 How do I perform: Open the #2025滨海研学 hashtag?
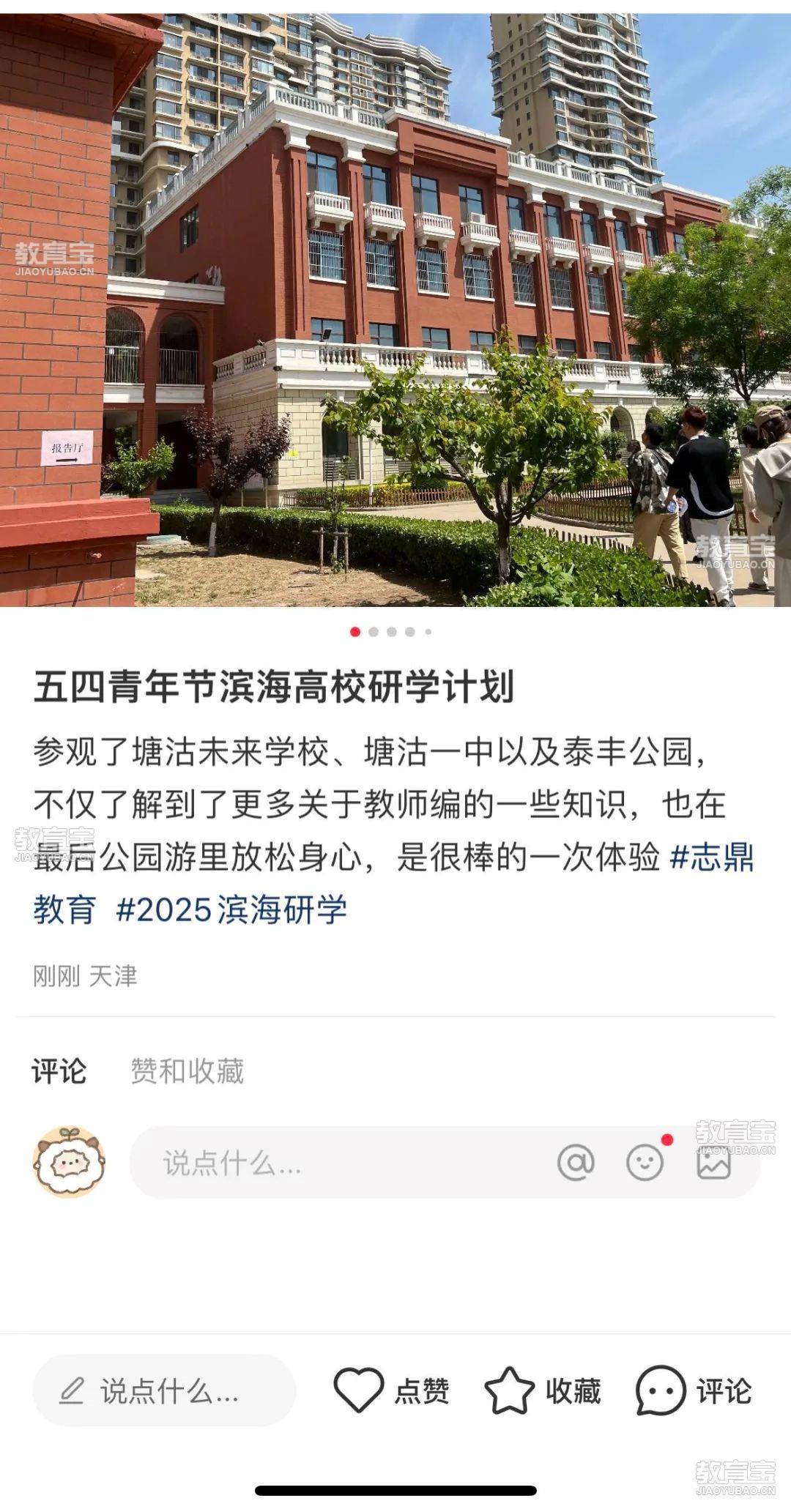coord(231,909)
